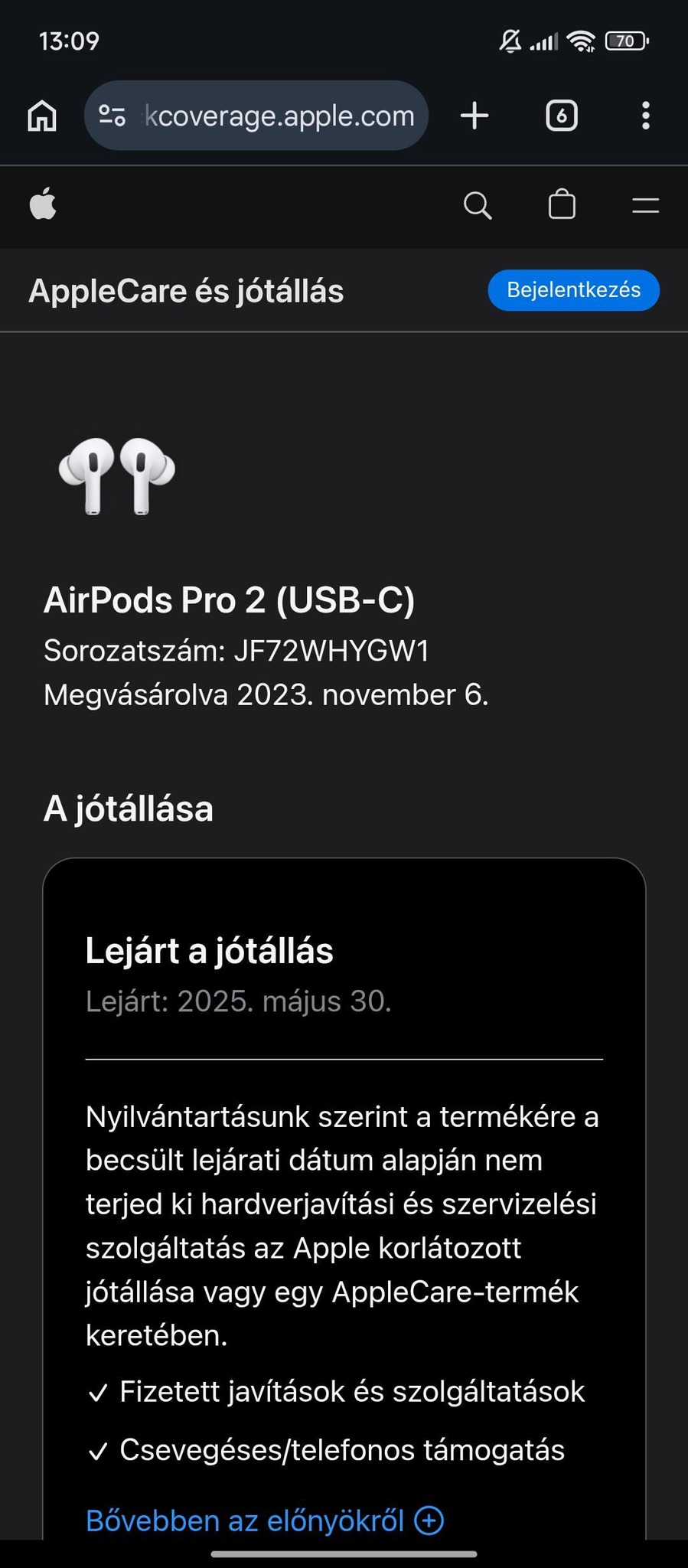View site information icon in the address bar

pyautogui.click(x=112, y=116)
